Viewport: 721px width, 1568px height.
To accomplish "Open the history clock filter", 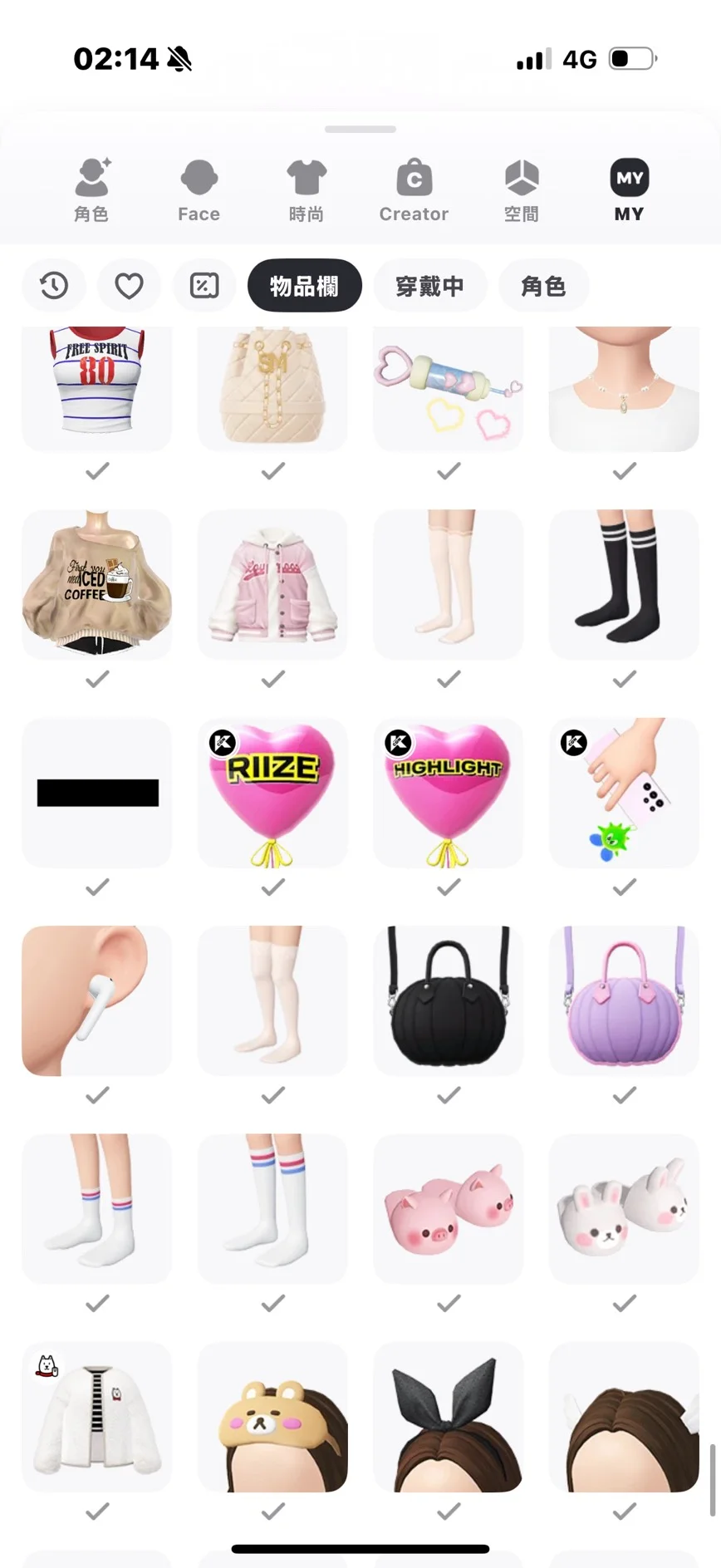I will 54,286.
